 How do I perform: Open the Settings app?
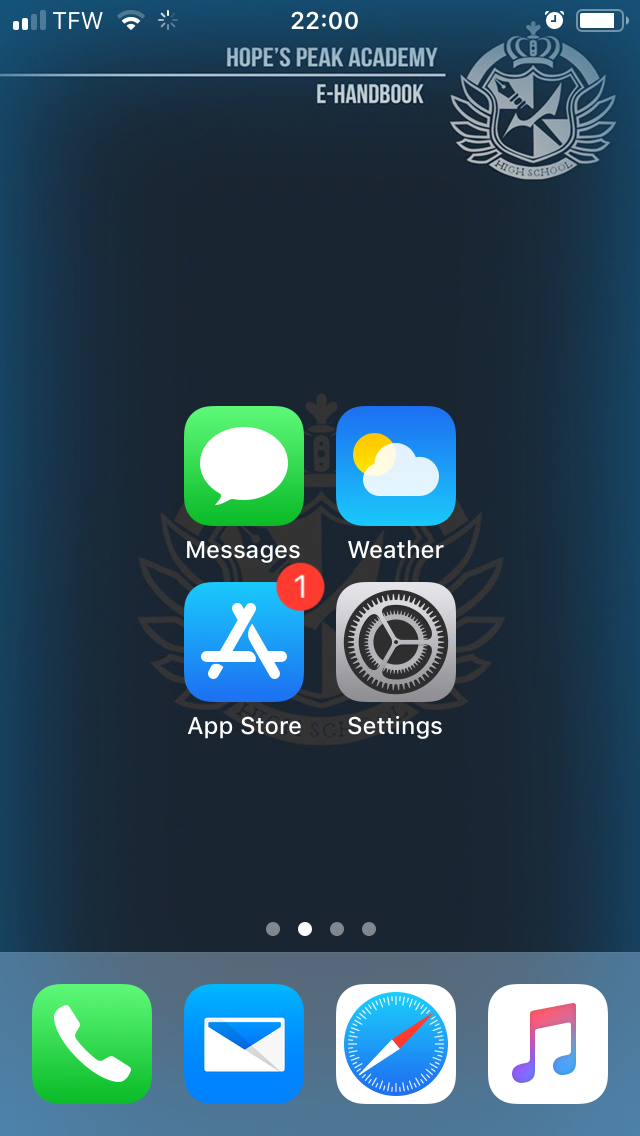pos(396,642)
